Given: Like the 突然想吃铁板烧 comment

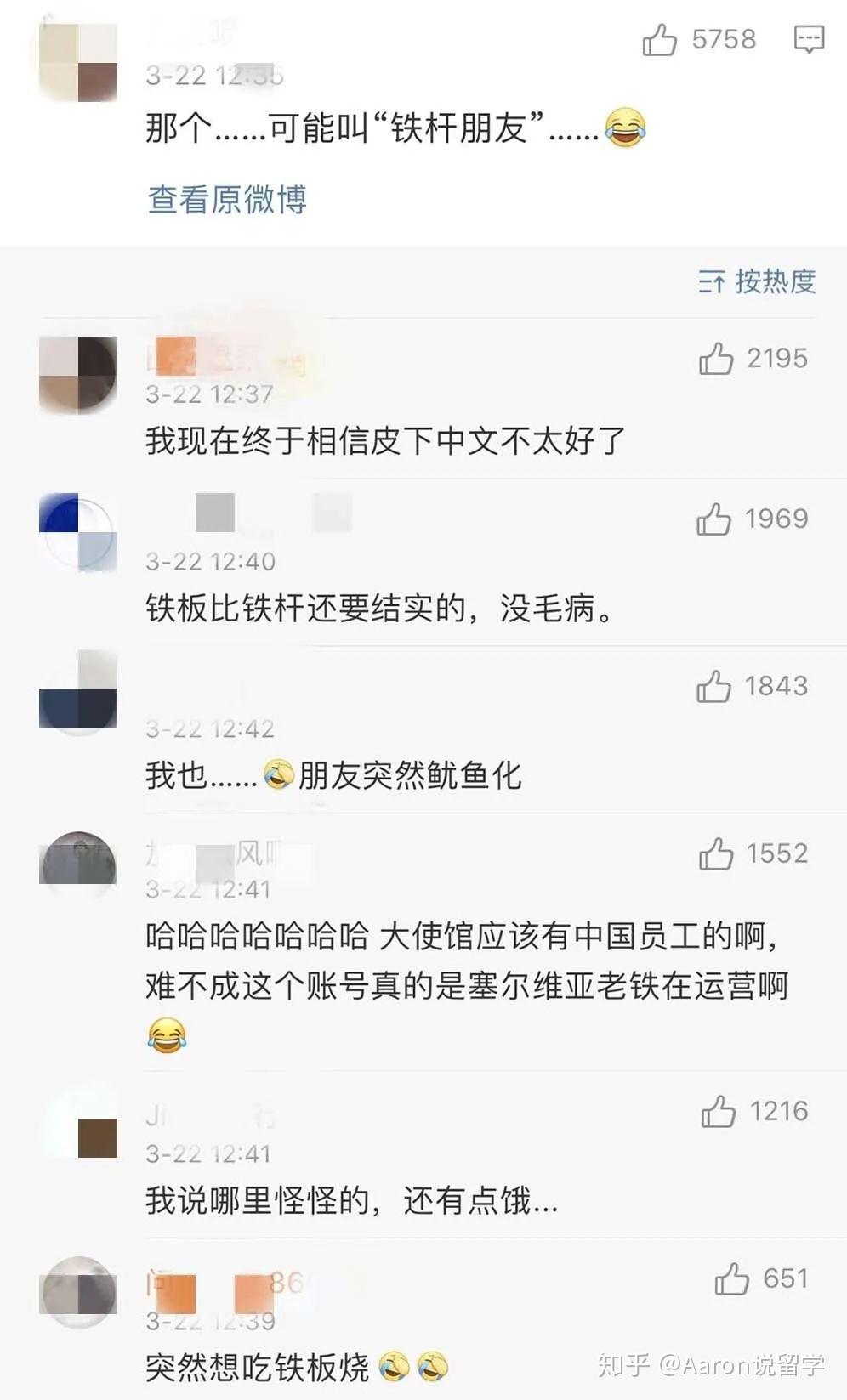Looking at the screenshot, I should [731, 1278].
